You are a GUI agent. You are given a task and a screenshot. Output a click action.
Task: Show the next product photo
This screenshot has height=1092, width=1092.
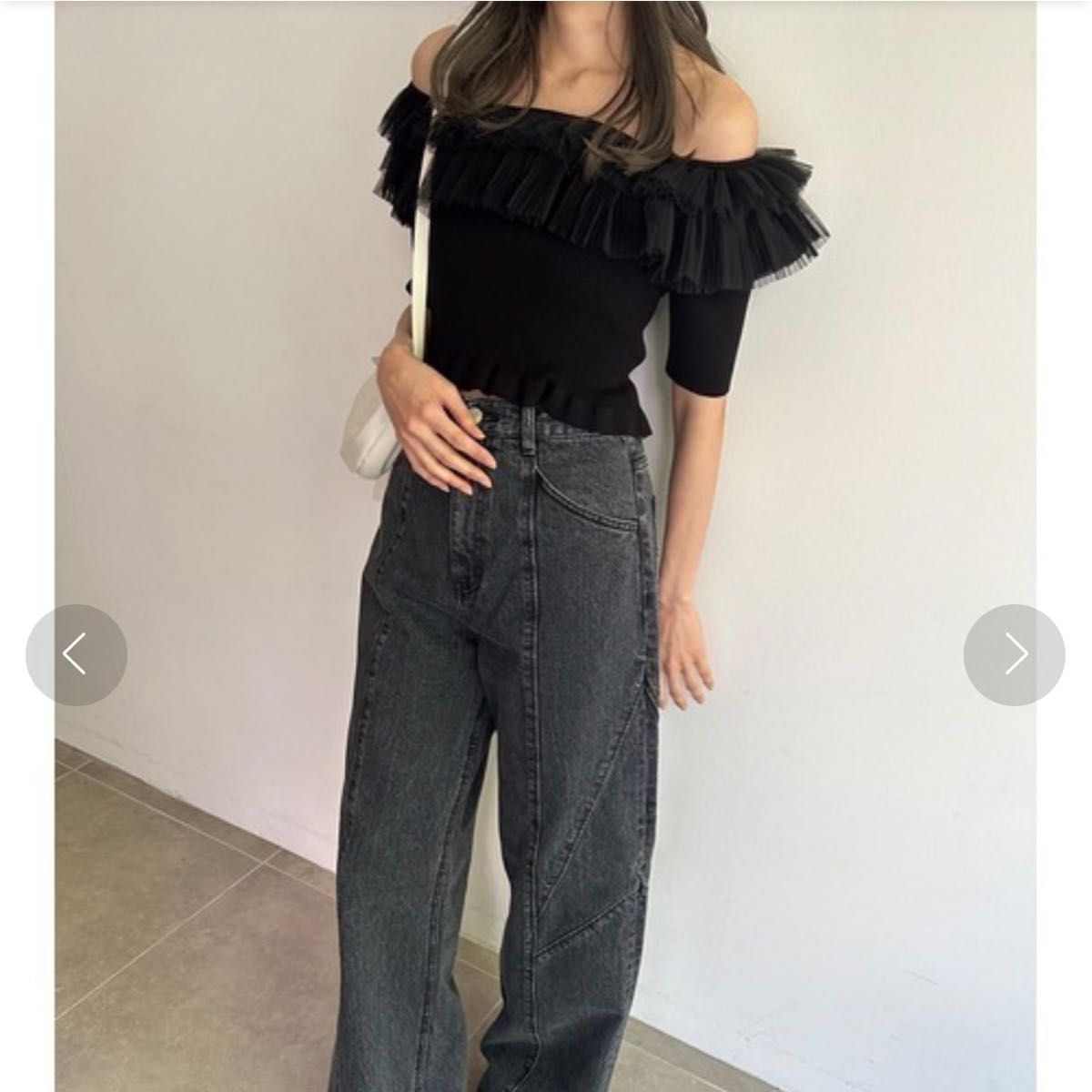click(1014, 654)
